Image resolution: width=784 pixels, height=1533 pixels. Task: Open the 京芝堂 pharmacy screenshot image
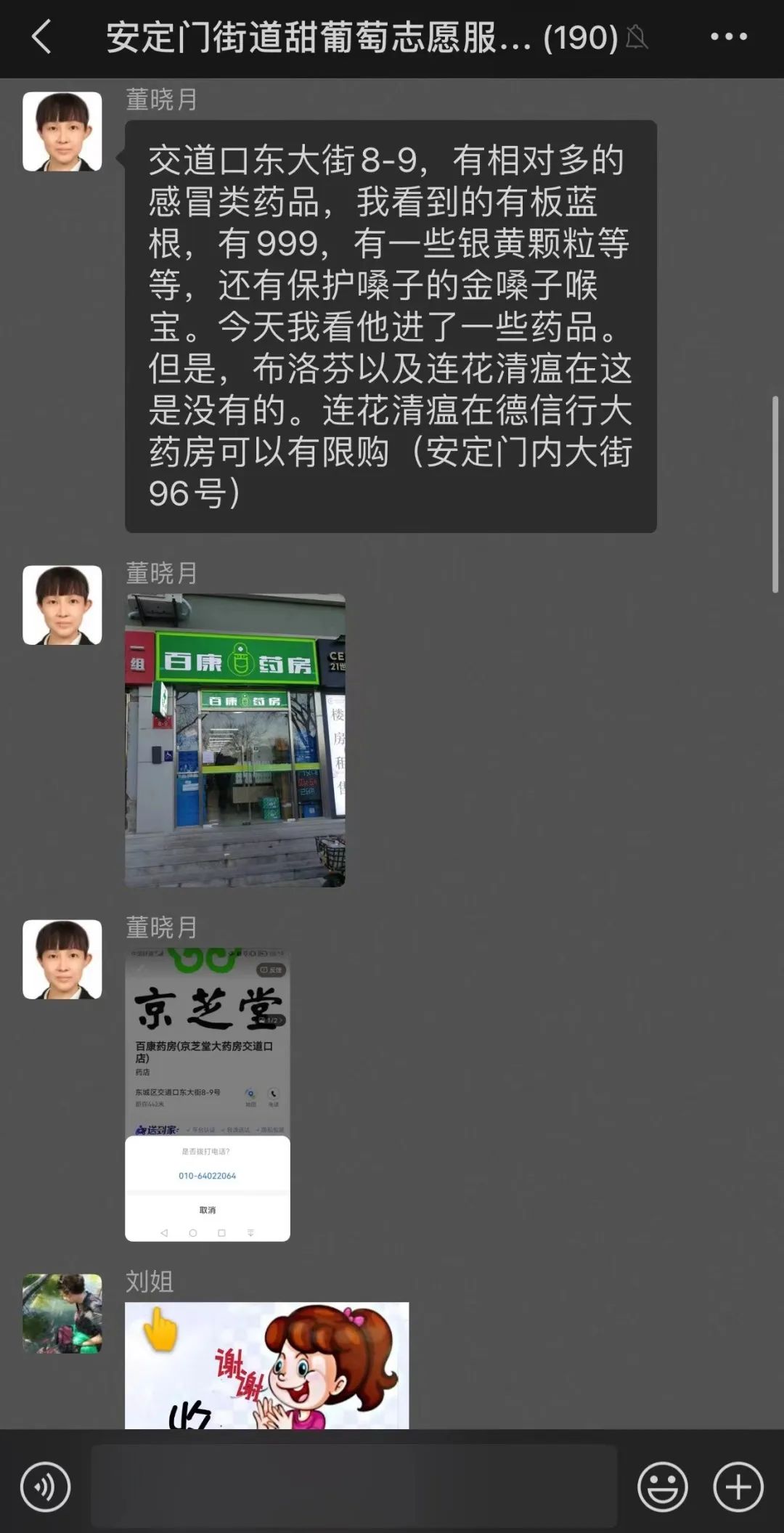point(207,1094)
